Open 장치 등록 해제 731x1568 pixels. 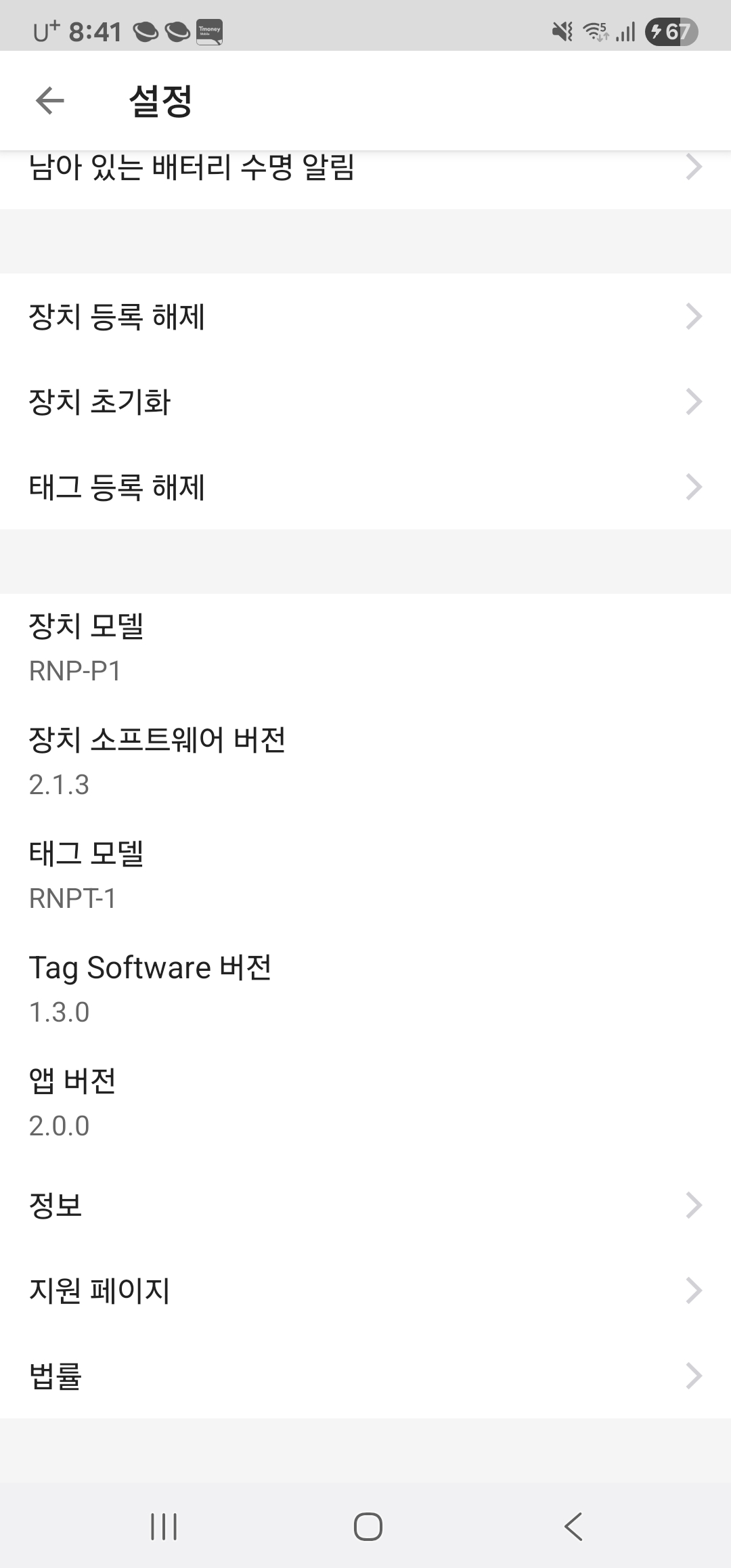coord(365,316)
